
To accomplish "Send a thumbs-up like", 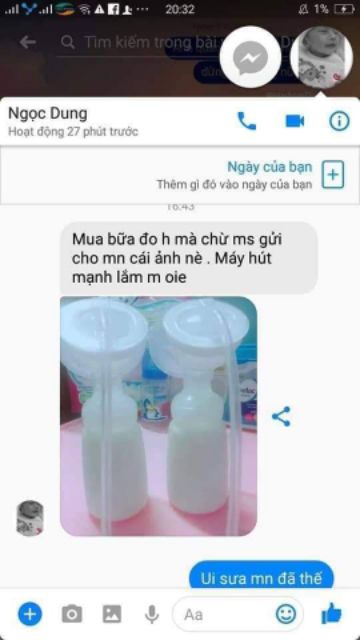I will coord(331,613).
